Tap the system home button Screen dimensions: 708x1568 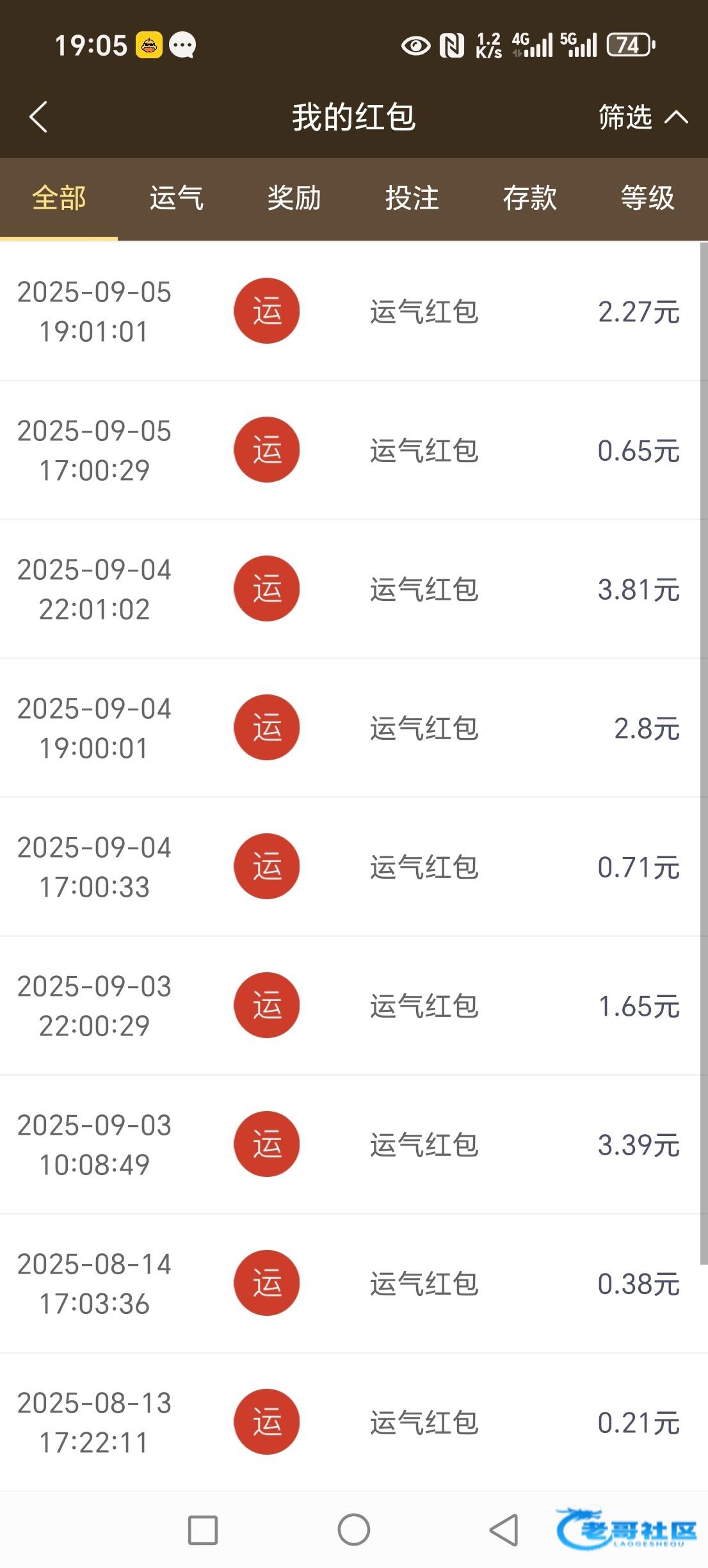point(353,1530)
